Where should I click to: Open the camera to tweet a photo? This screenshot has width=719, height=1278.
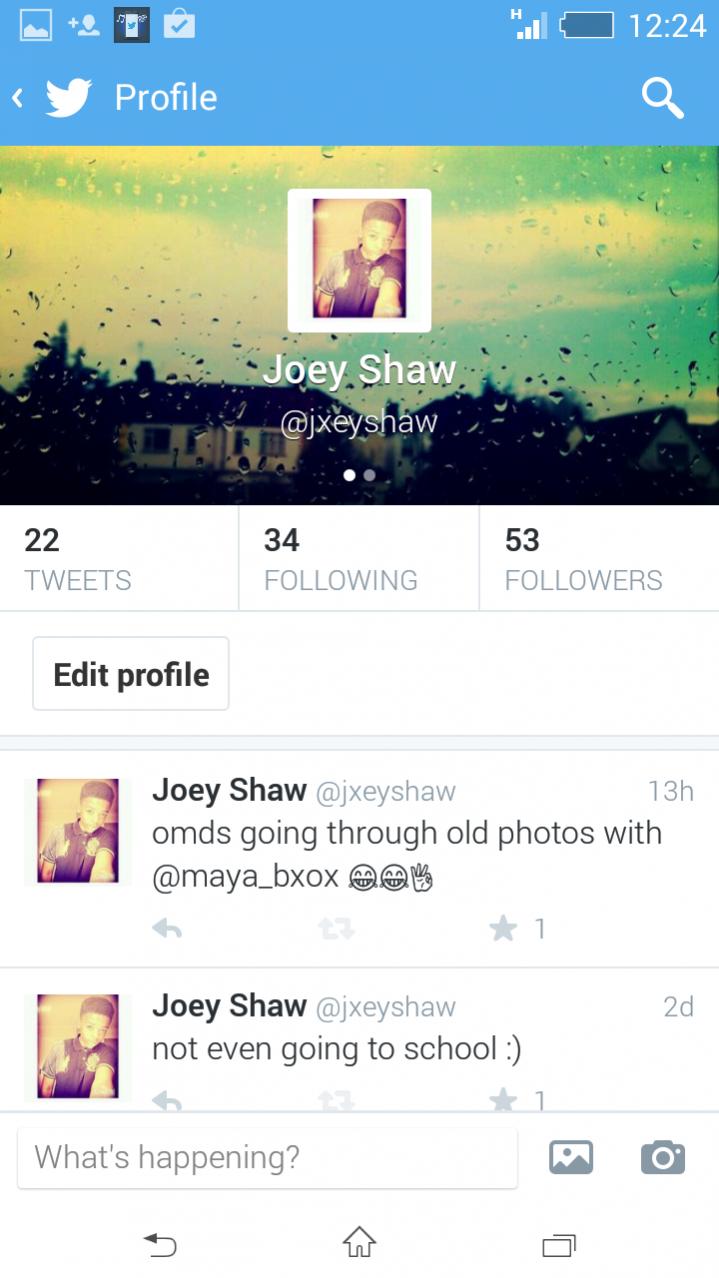click(x=662, y=1157)
